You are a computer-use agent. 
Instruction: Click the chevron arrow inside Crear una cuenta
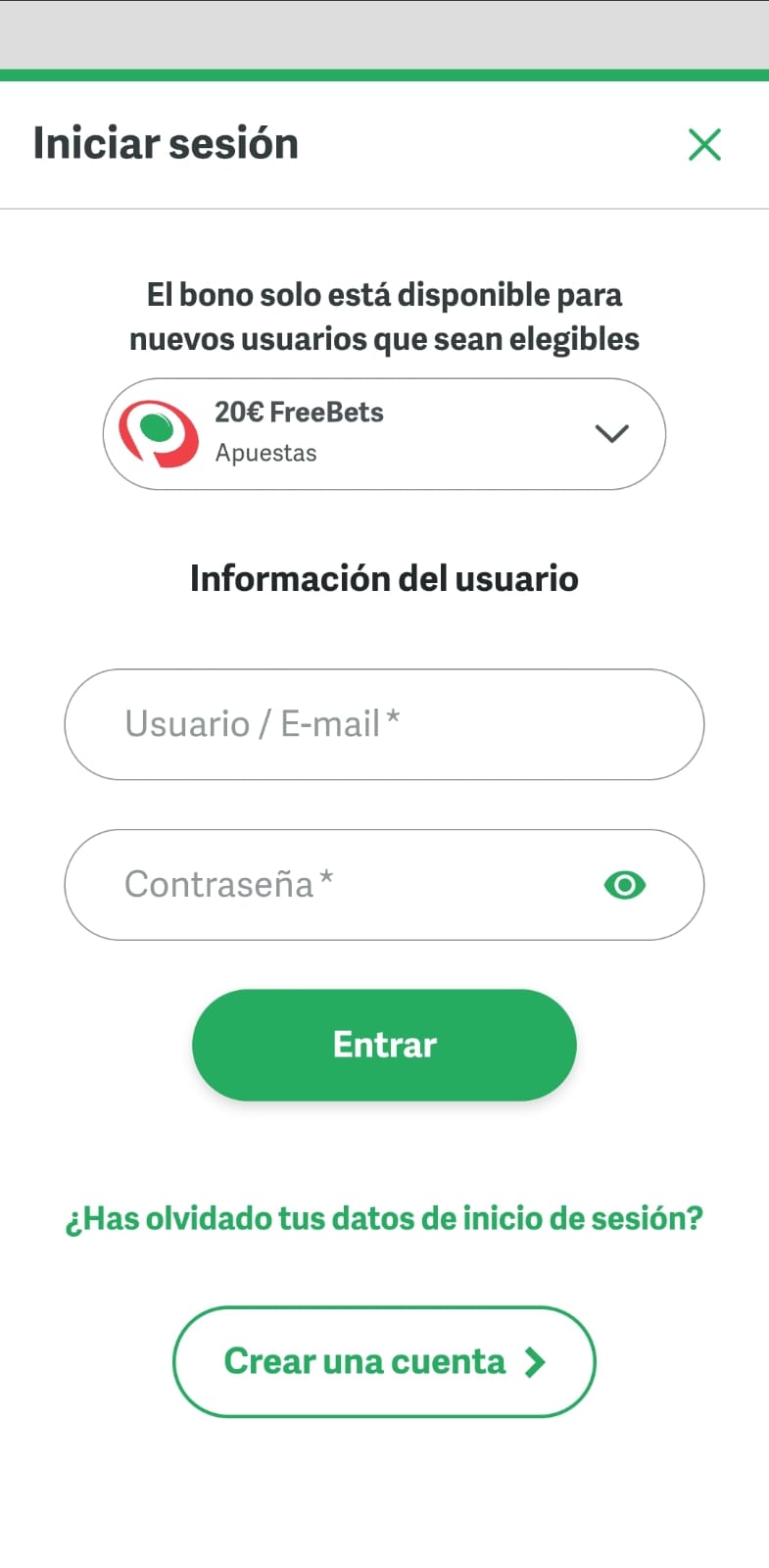tap(533, 1361)
